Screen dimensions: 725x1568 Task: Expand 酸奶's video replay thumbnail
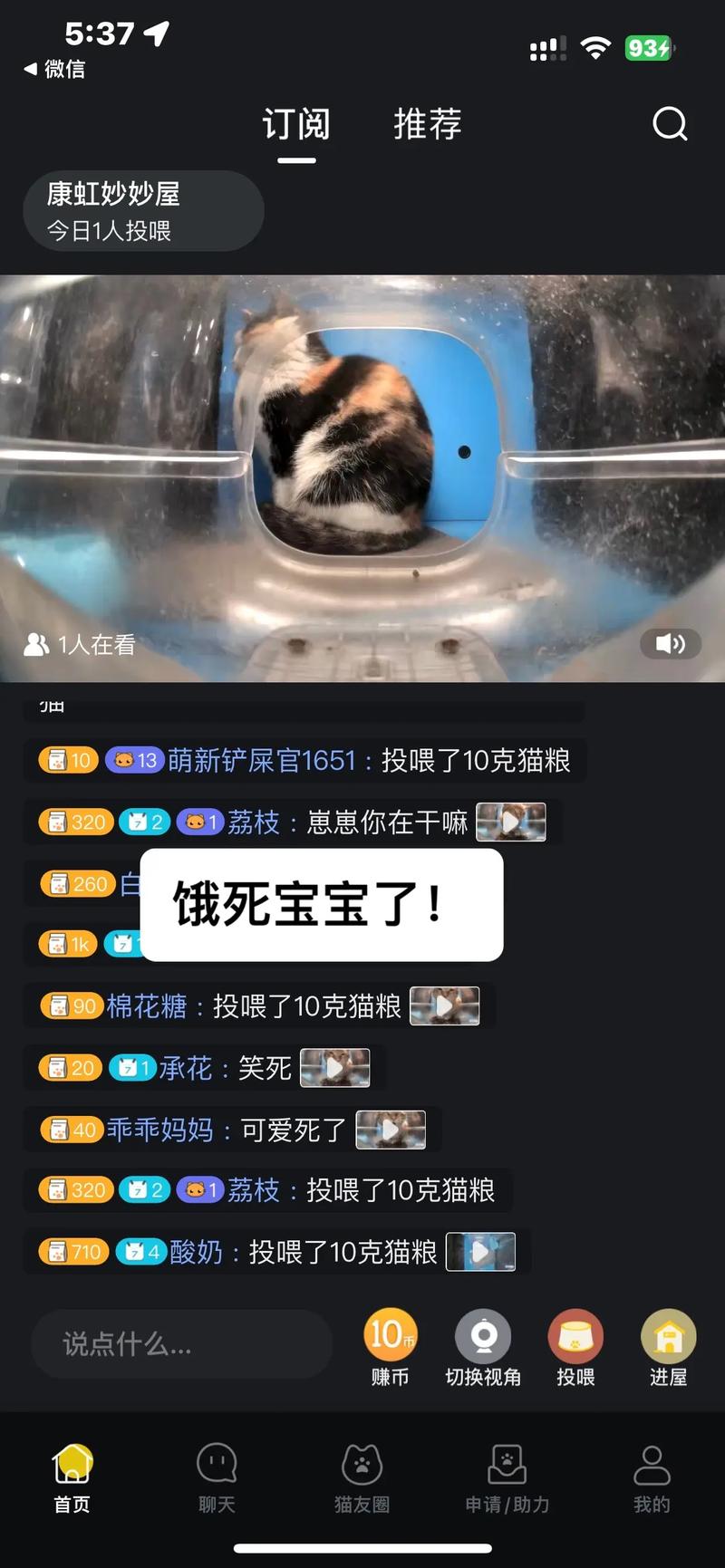coord(480,1251)
